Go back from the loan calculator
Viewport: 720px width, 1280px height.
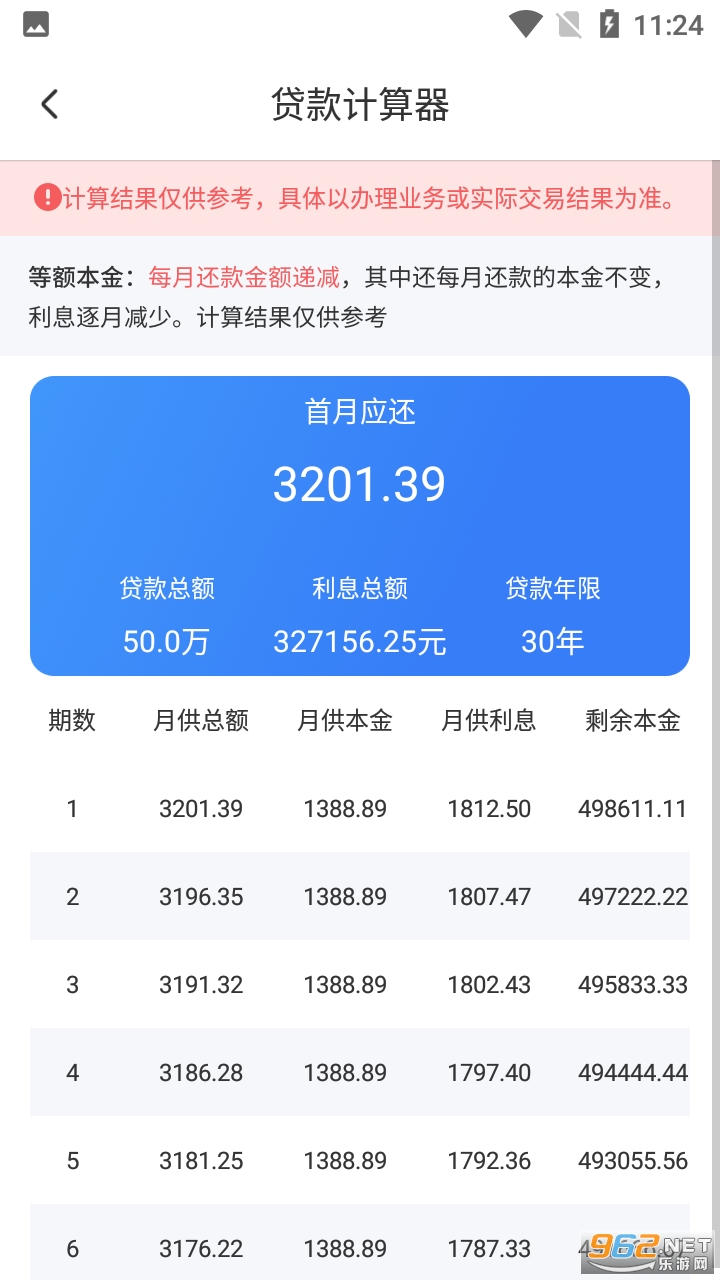coord(50,104)
